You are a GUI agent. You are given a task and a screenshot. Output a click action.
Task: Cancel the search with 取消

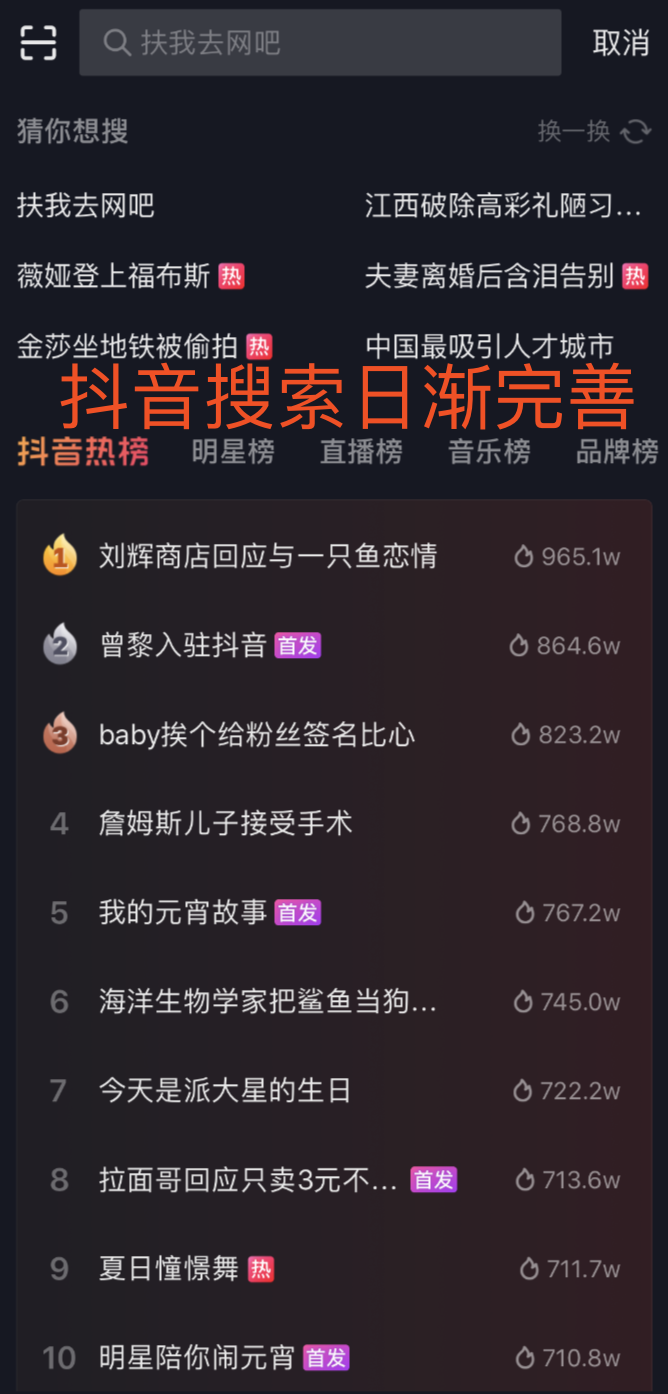point(620,43)
